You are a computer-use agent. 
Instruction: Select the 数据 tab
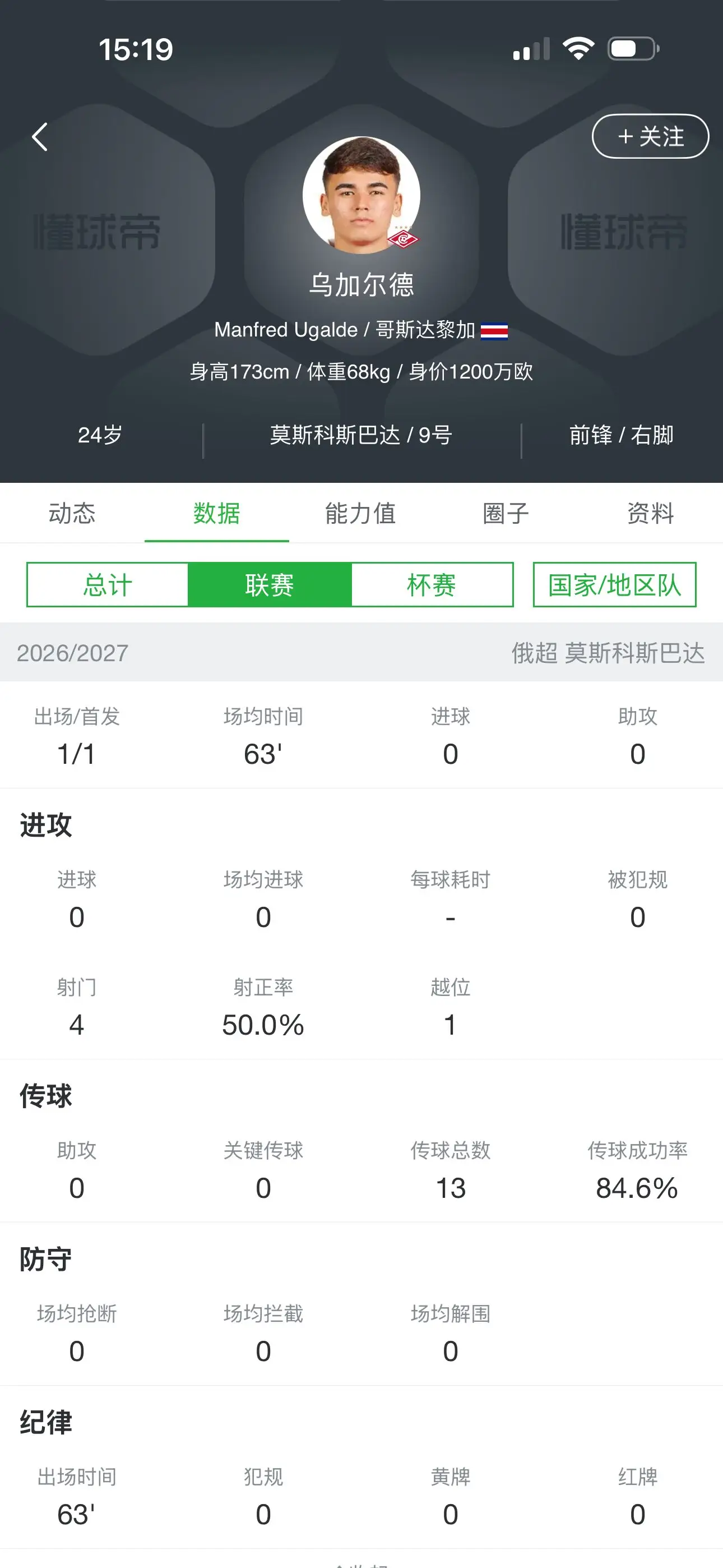point(217,513)
